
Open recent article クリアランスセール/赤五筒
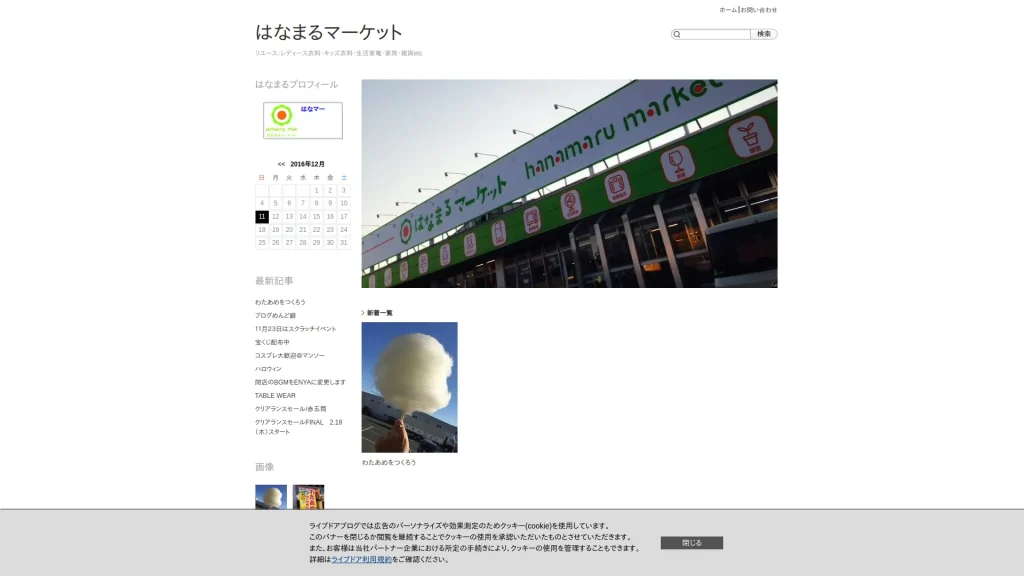[x=290, y=409]
